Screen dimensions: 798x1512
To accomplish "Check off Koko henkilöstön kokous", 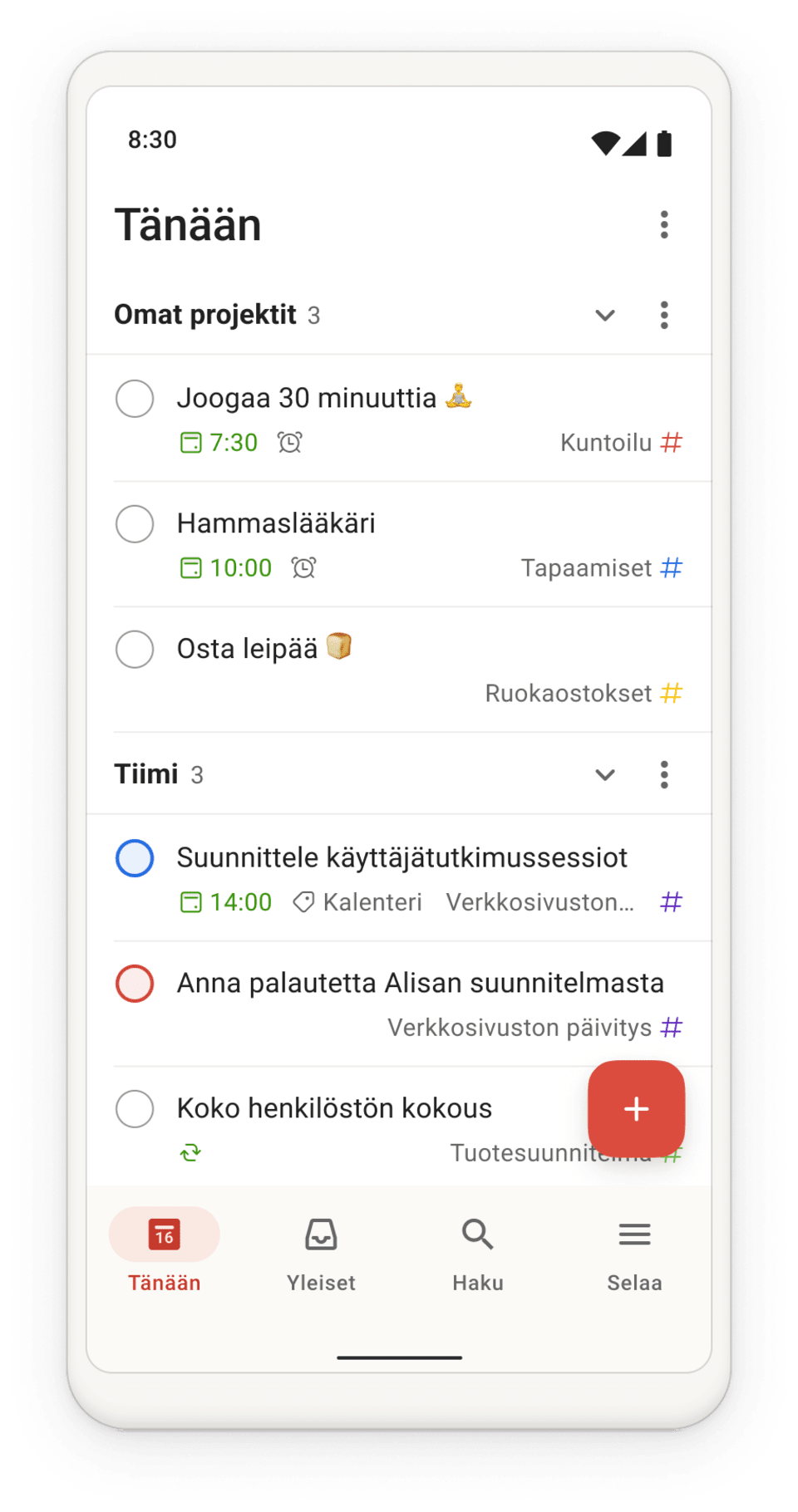I will click(x=135, y=1109).
